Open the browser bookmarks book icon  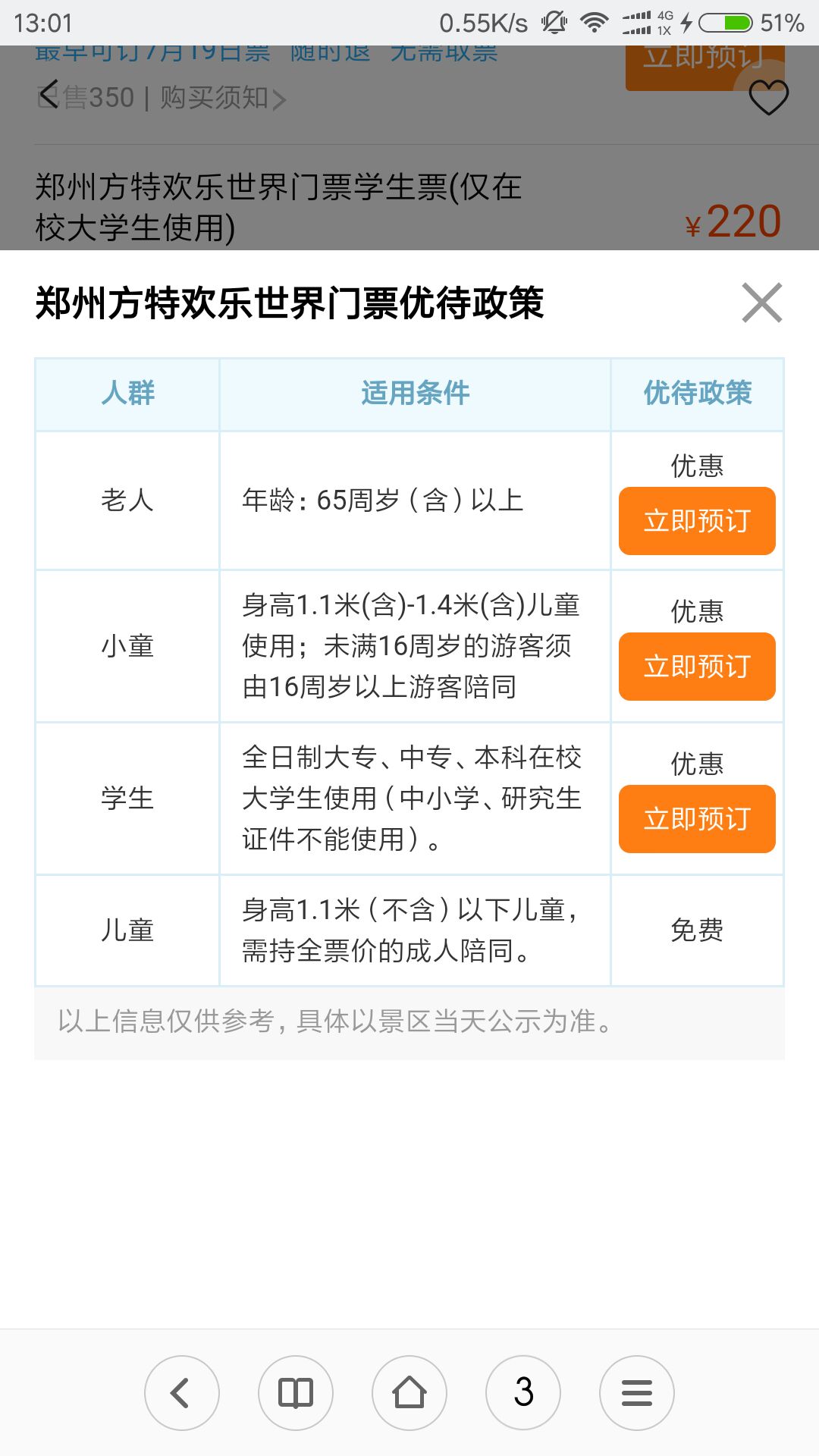tap(296, 1393)
